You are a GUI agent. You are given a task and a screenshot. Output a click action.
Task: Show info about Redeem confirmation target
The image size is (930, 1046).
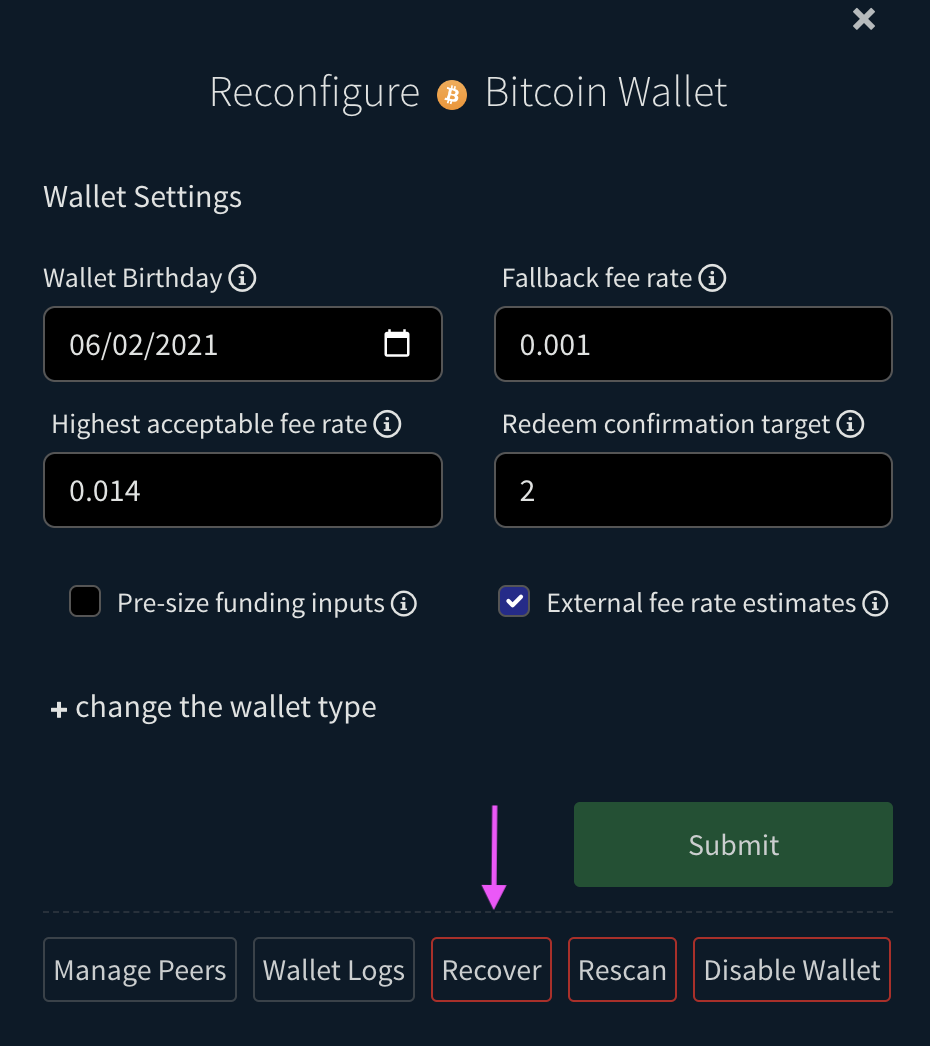click(x=850, y=425)
